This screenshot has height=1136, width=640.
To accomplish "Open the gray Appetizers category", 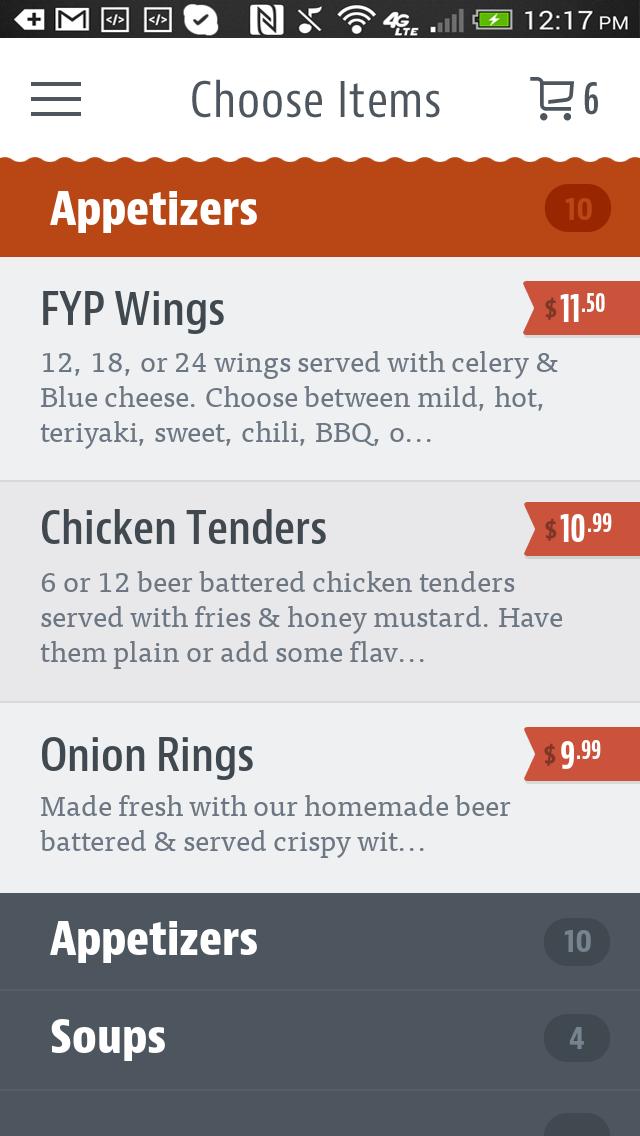I will click(x=320, y=940).
